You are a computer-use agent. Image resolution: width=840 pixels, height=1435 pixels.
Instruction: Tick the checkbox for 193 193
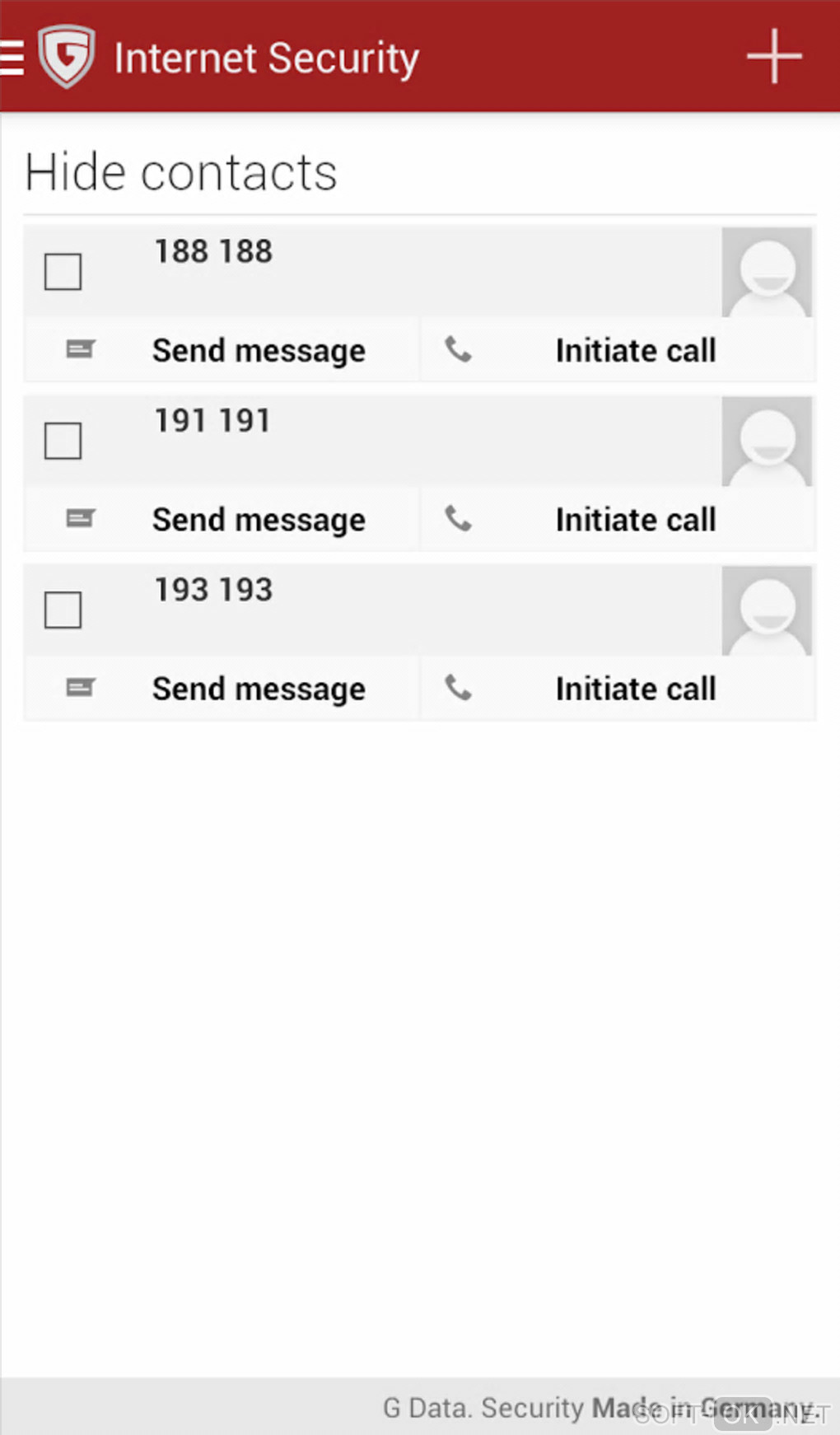click(x=63, y=610)
